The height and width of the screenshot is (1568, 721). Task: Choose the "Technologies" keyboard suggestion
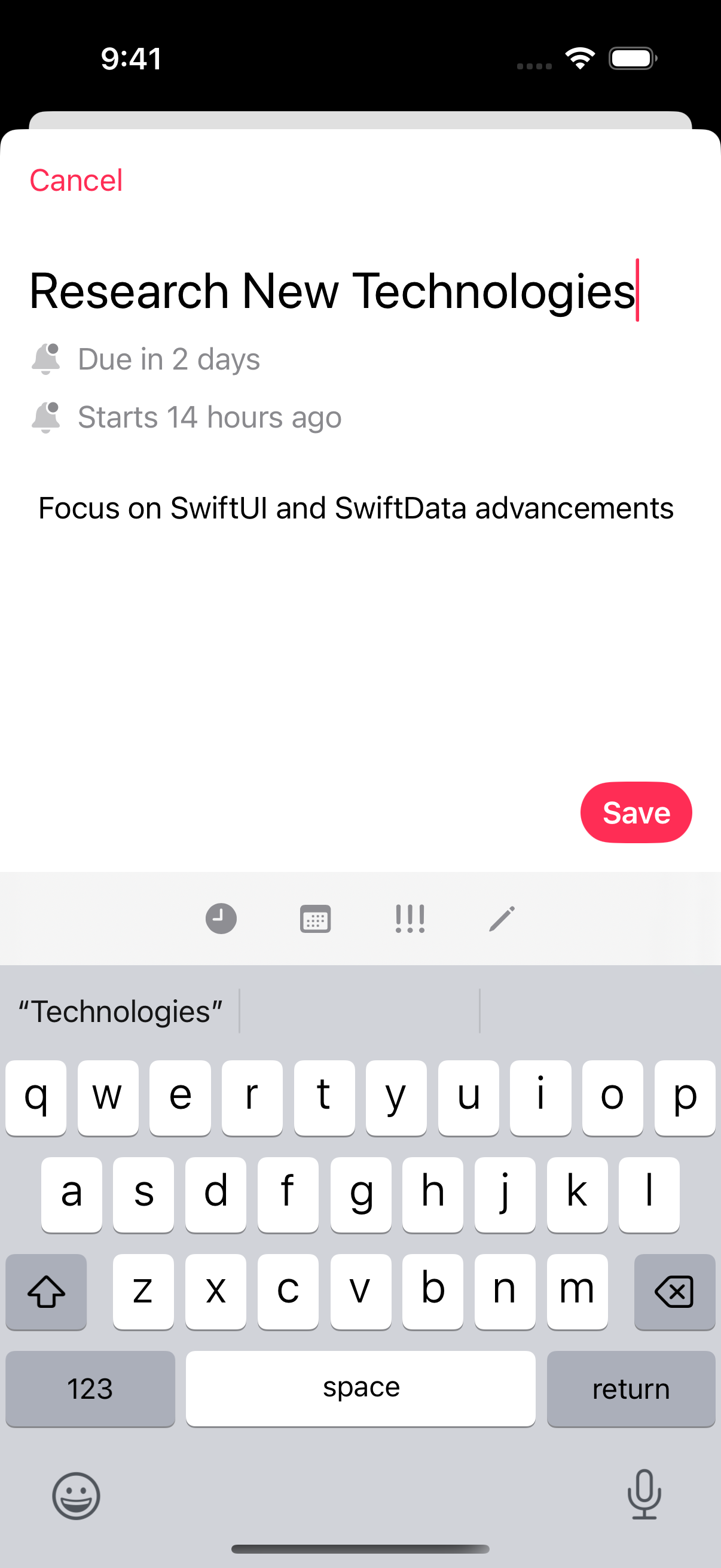pos(121,1011)
